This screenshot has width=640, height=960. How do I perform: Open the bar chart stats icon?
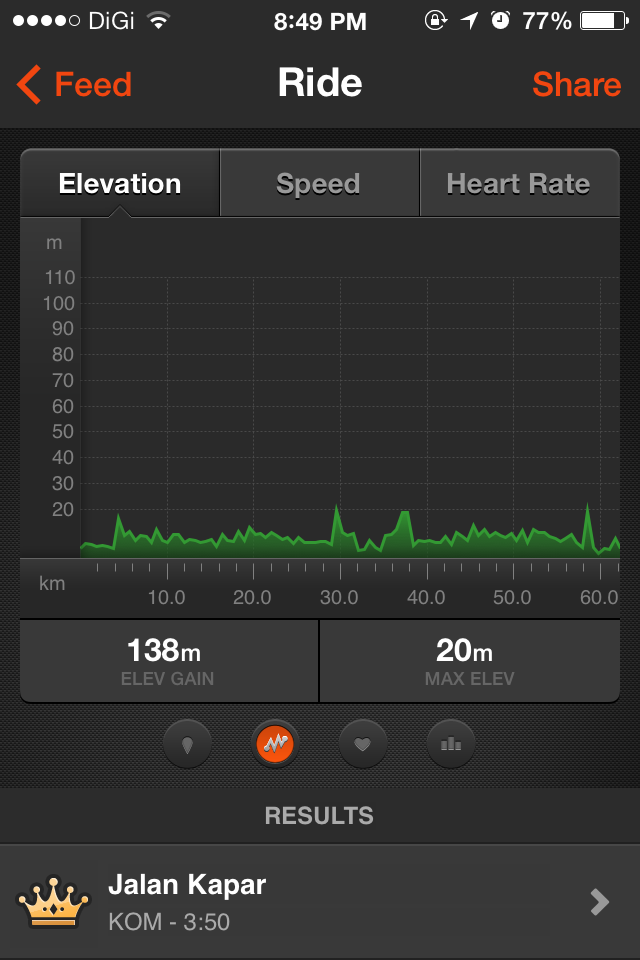(451, 744)
